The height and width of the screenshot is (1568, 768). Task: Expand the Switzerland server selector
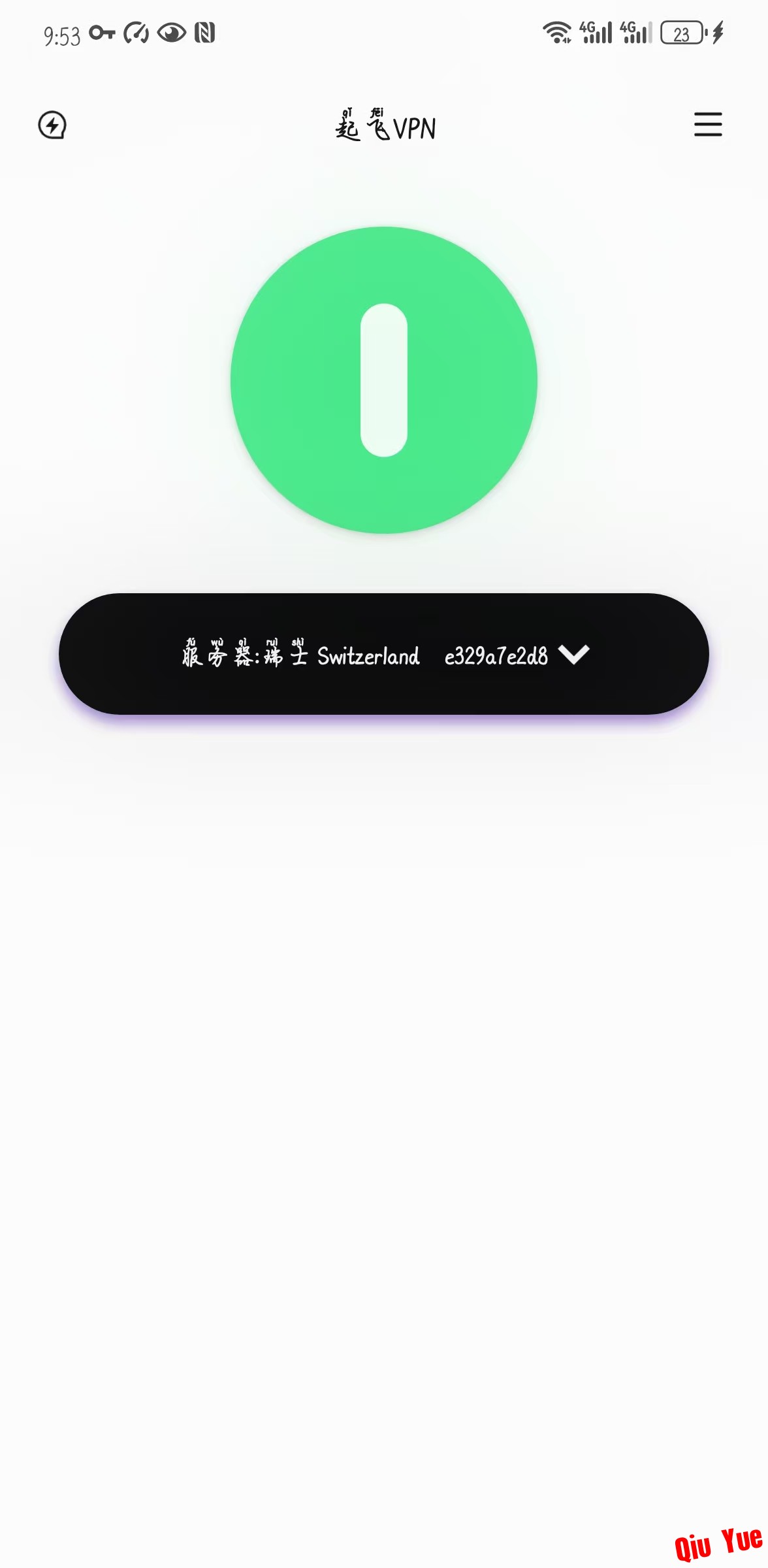[384, 653]
